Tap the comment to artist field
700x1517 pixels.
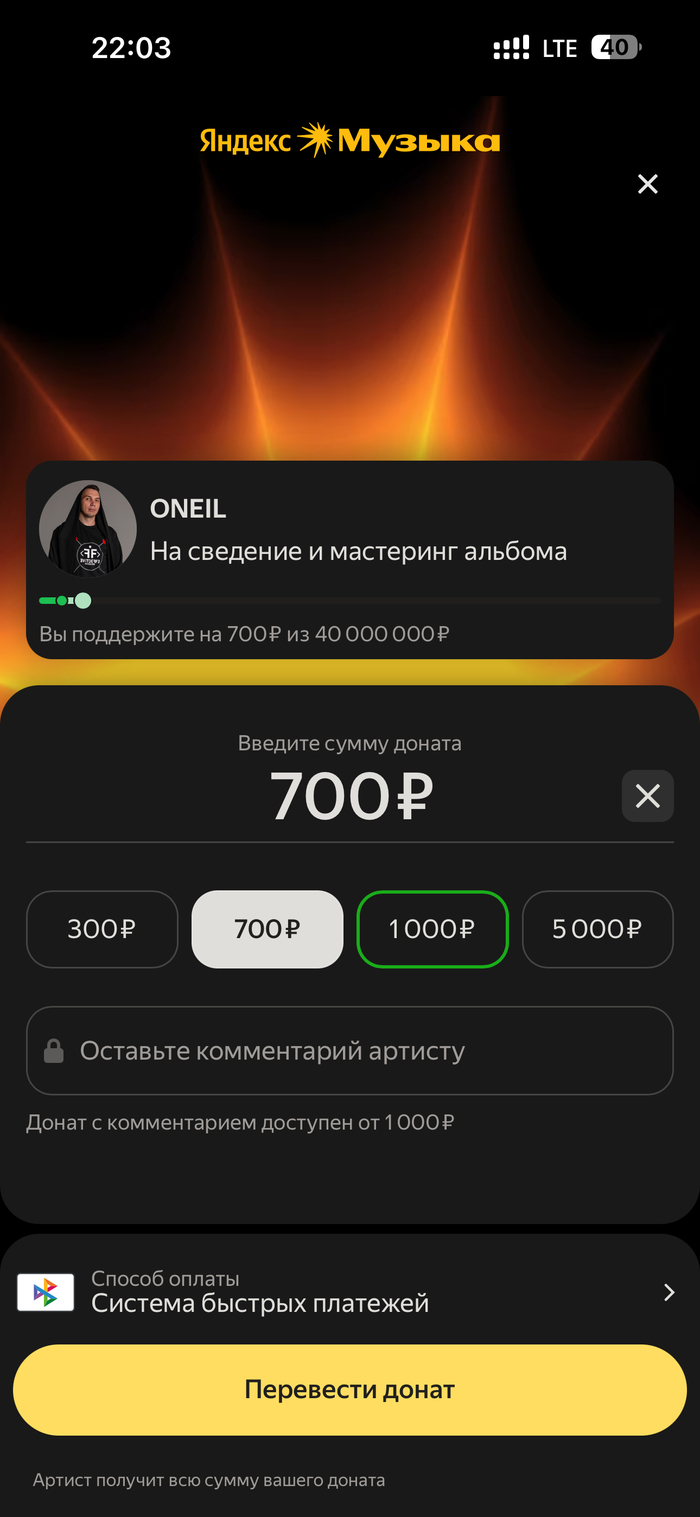point(350,1051)
